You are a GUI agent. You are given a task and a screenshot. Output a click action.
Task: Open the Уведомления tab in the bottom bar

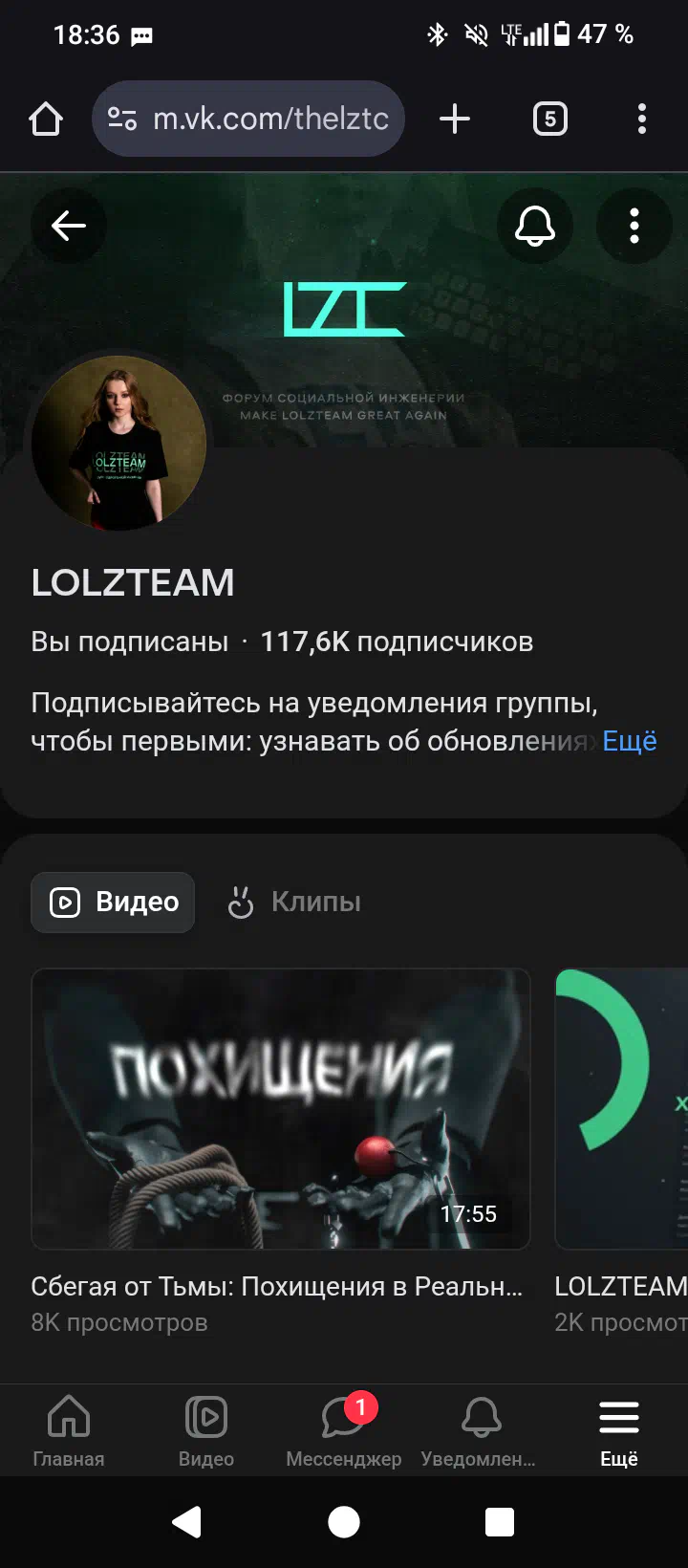click(x=481, y=1429)
